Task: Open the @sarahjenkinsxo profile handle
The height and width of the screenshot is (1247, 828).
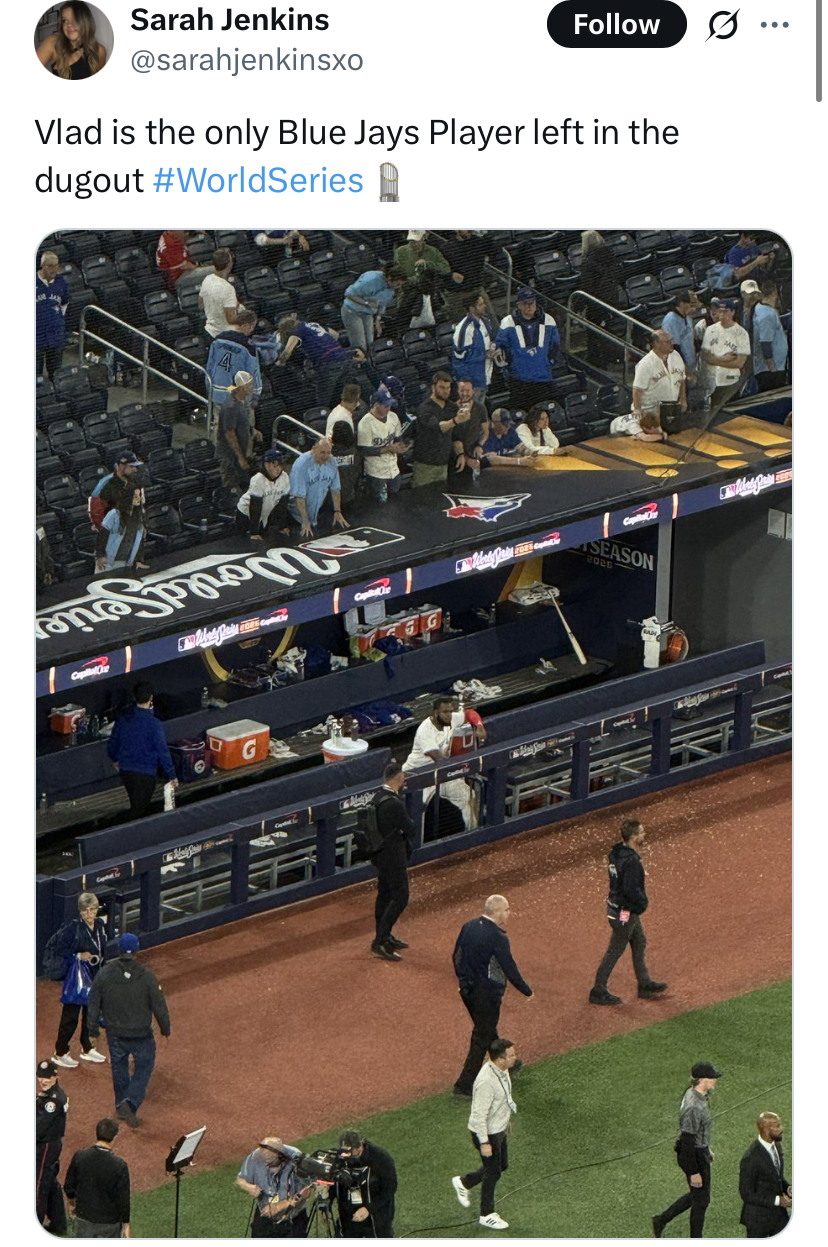Action: point(247,60)
